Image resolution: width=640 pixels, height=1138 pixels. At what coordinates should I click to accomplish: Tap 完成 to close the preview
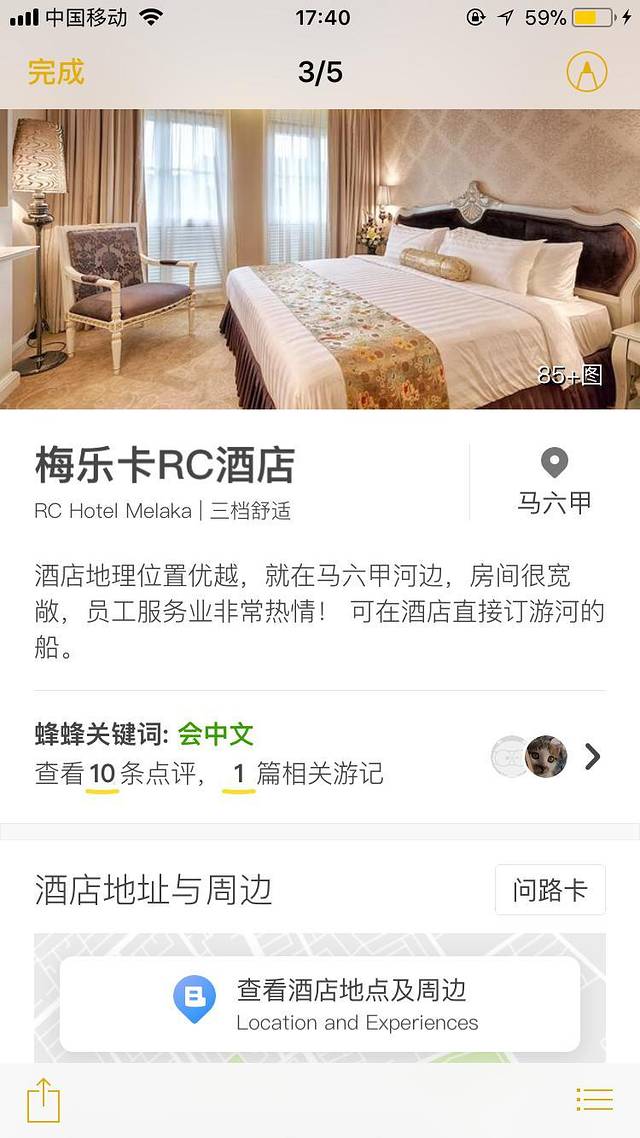coord(56,72)
